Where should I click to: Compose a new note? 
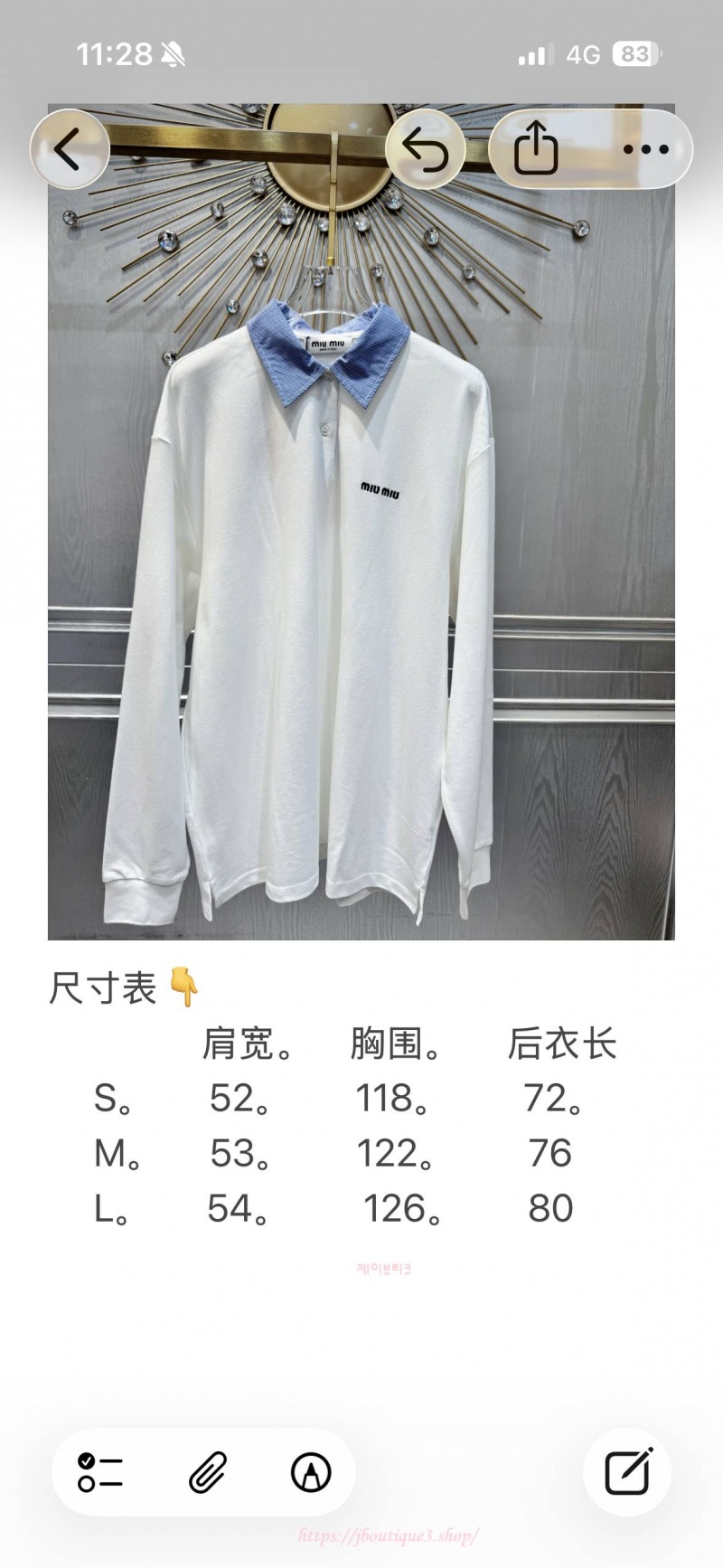click(x=627, y=1473)
